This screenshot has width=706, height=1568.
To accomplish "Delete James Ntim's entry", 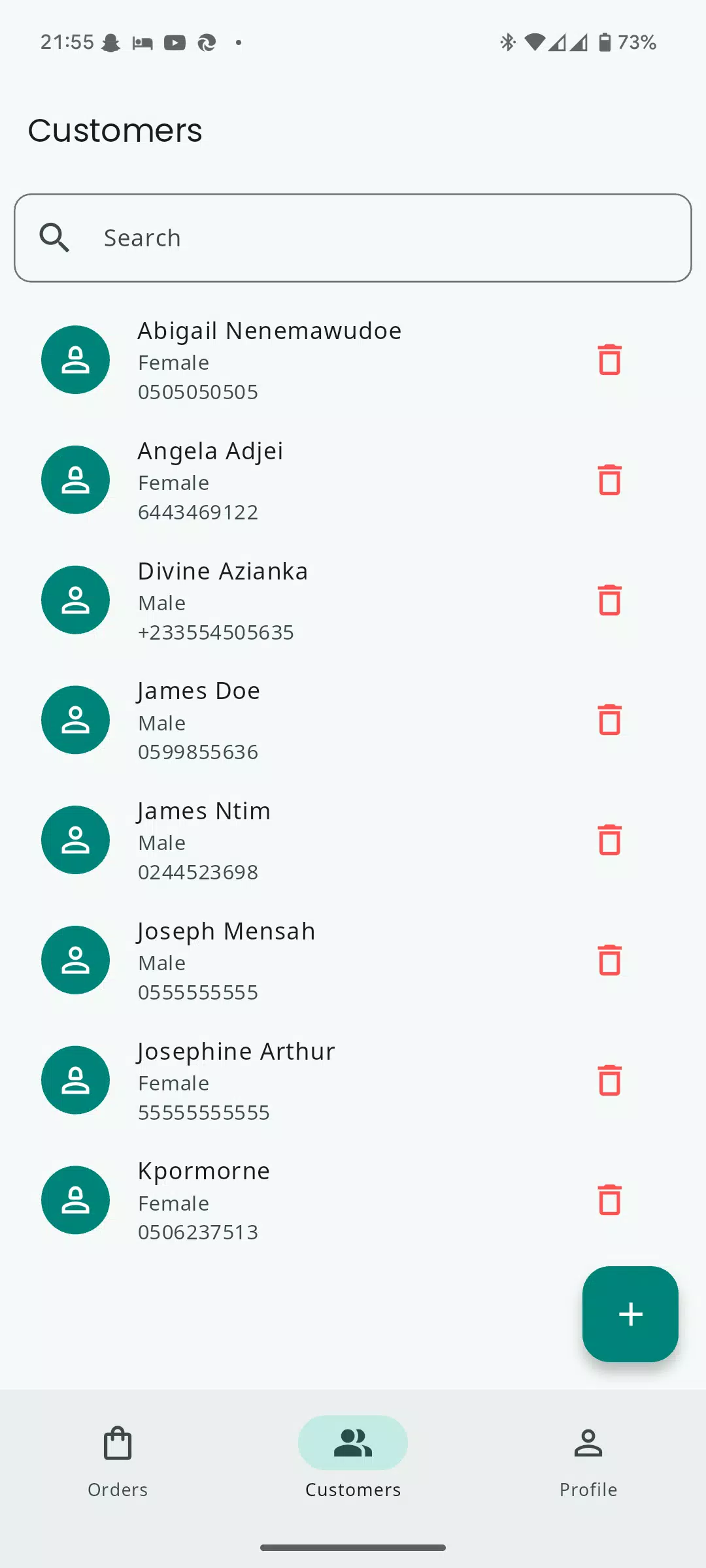I will pyautogui.click(x=609, y=840).
